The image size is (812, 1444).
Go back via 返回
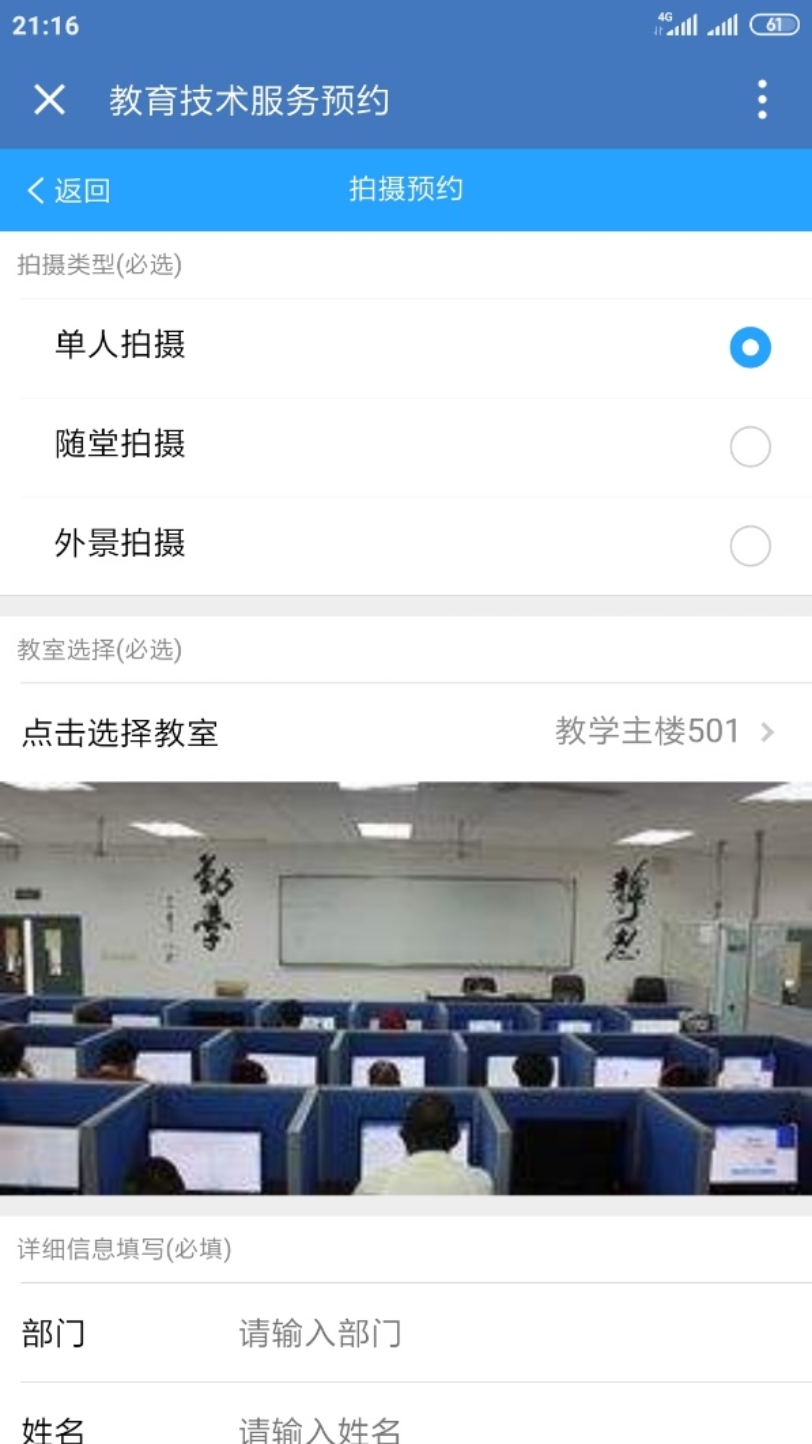point(68,190)
